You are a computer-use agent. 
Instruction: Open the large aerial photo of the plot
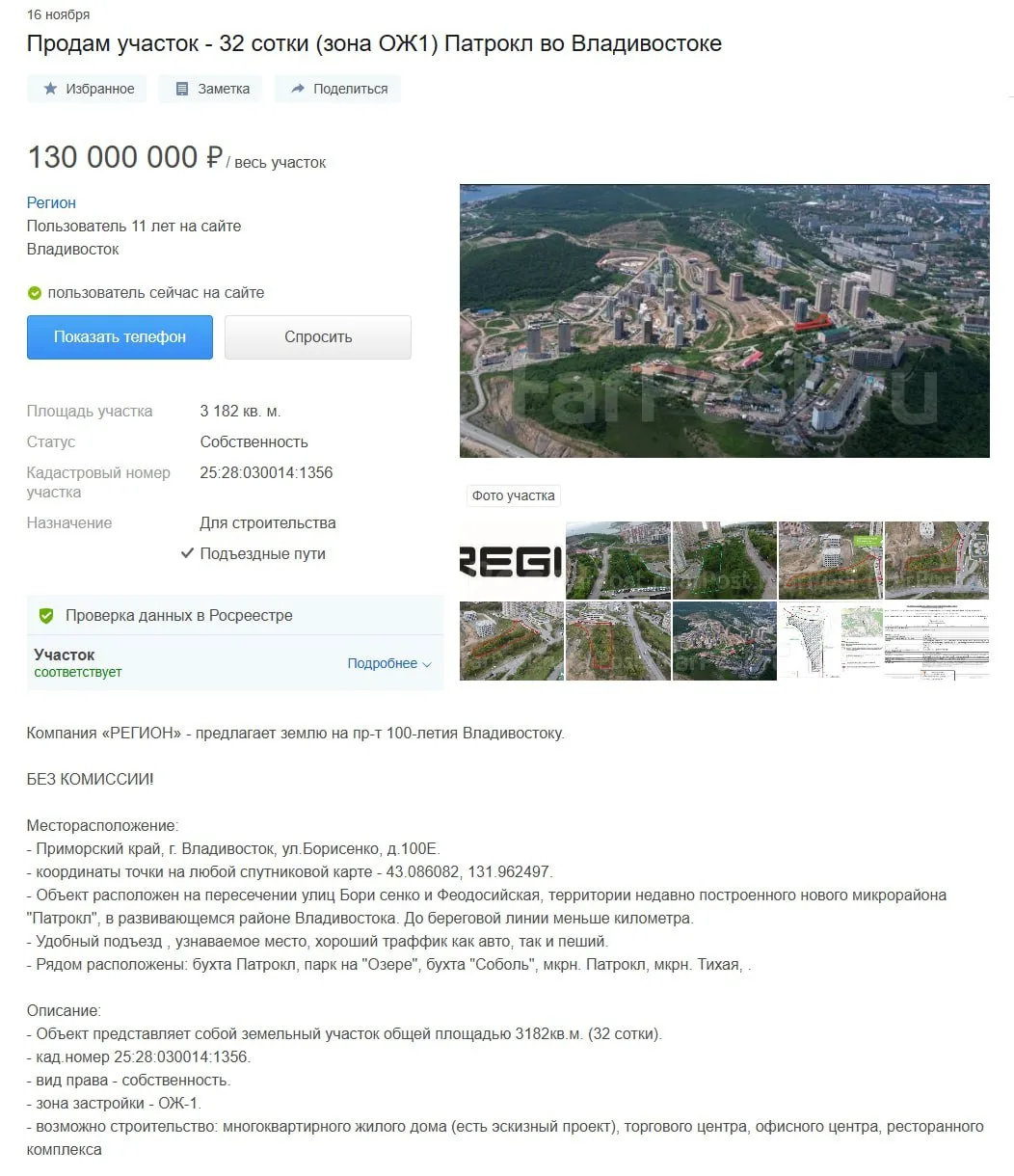724,321
